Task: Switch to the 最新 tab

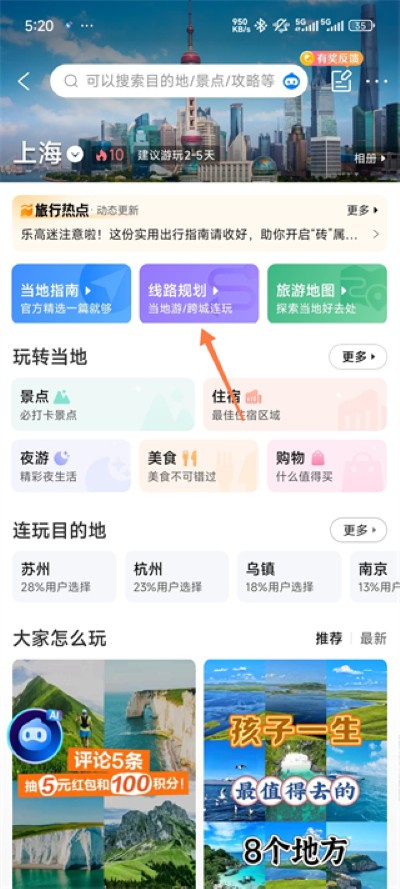Action: point(373,638)
